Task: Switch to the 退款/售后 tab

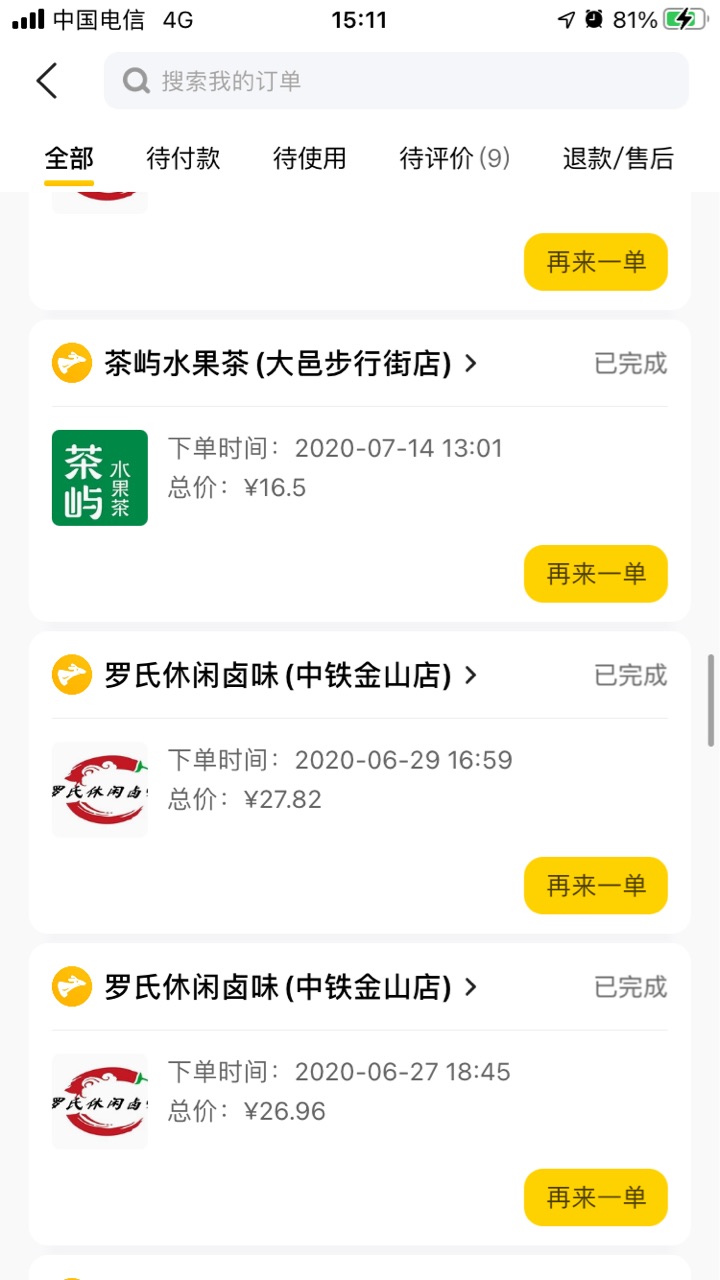Action: [618, 158]
